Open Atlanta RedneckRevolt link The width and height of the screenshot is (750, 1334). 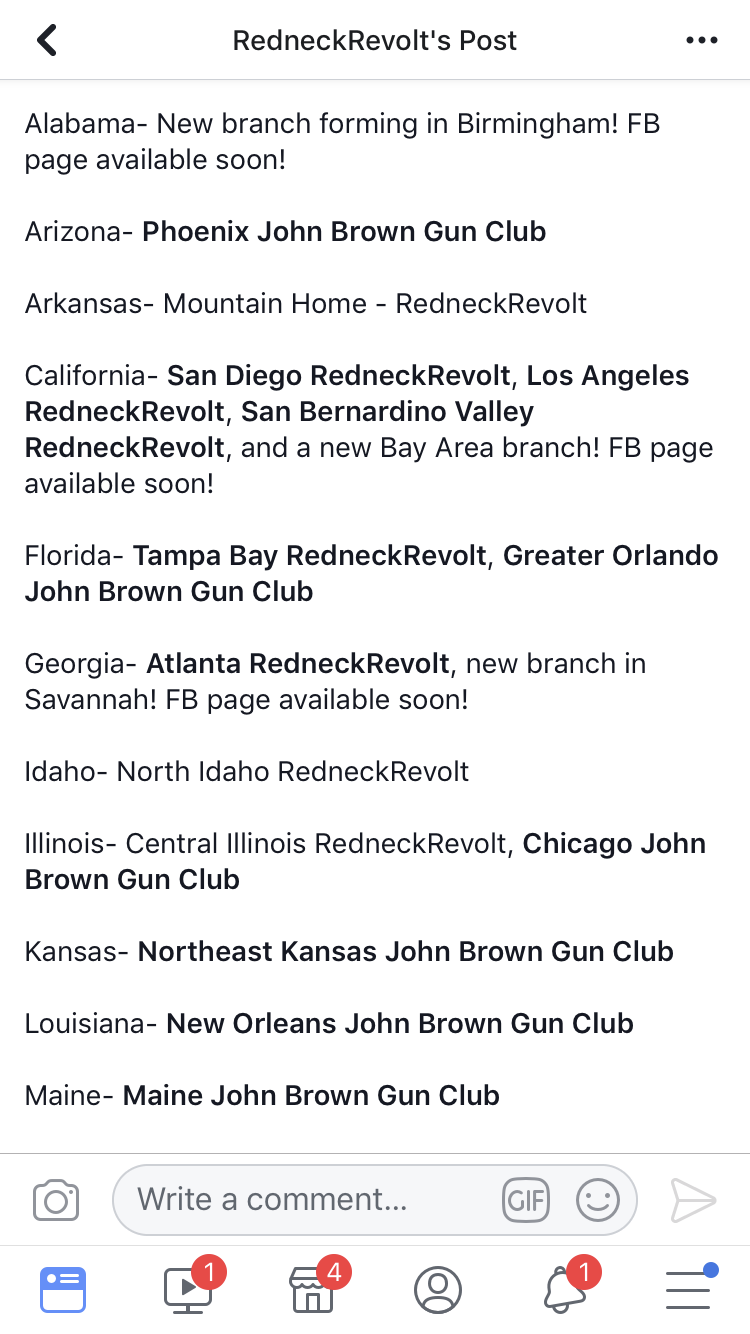point(298,664)
